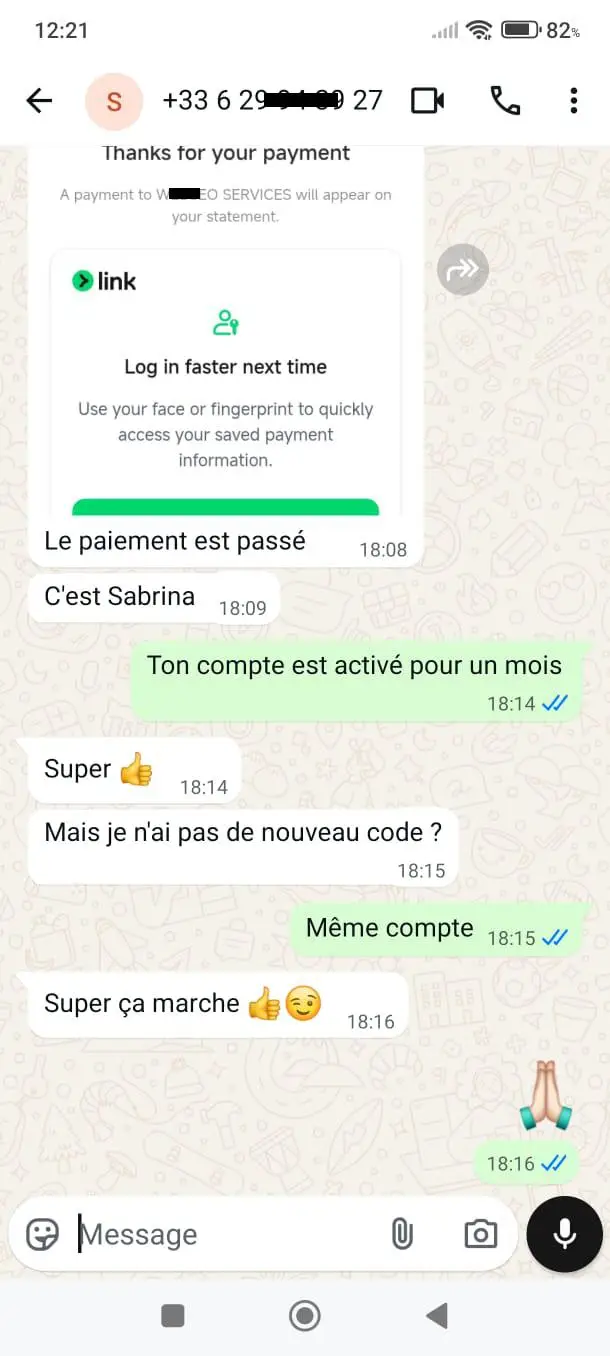Screen dimensions: 610x1356
Task: Start a voice call
Action: click(x=504, y=100)
